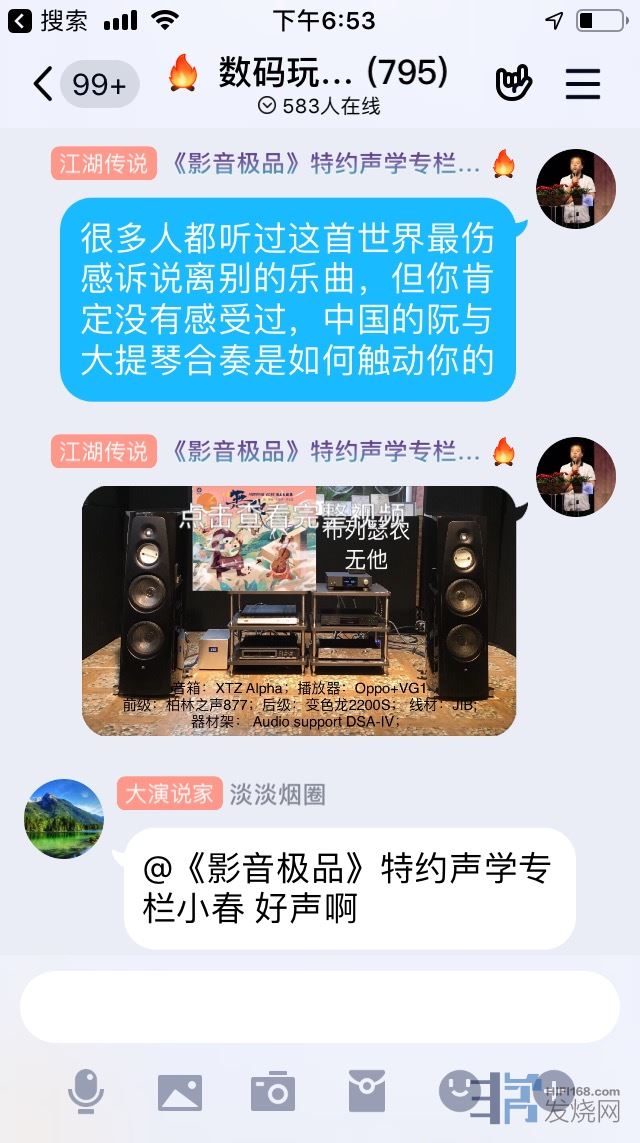Viewport: 640px width, 1143px height.
Task: Choose a photo from the gallery
Action: click(180, 1092)
